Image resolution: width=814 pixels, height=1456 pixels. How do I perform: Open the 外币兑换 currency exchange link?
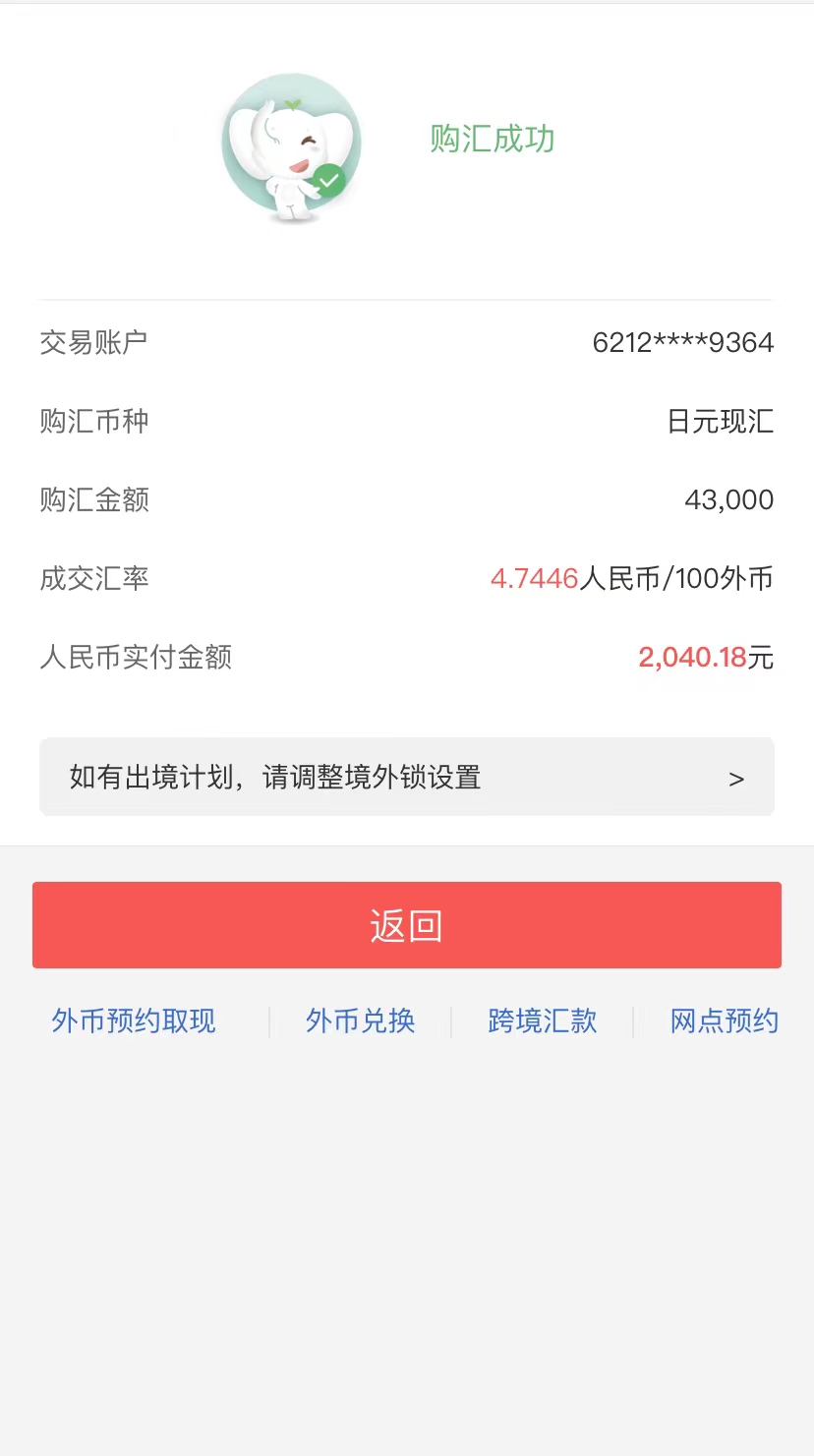click(362, 1021)
